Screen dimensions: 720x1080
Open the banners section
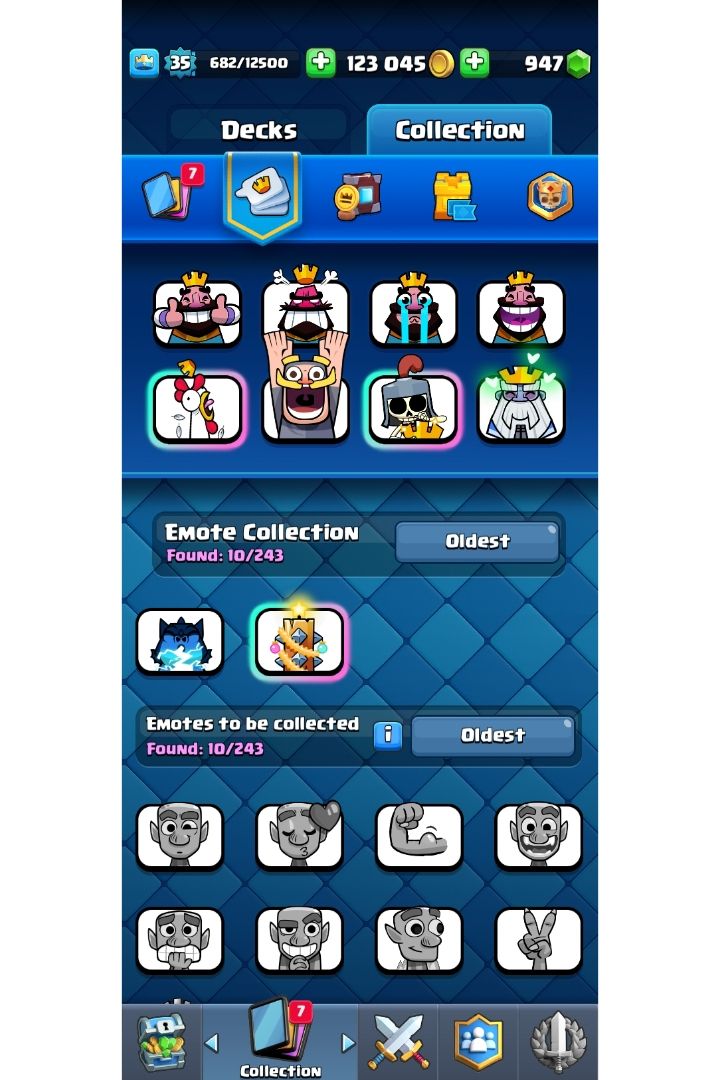(x=453, y=195)
